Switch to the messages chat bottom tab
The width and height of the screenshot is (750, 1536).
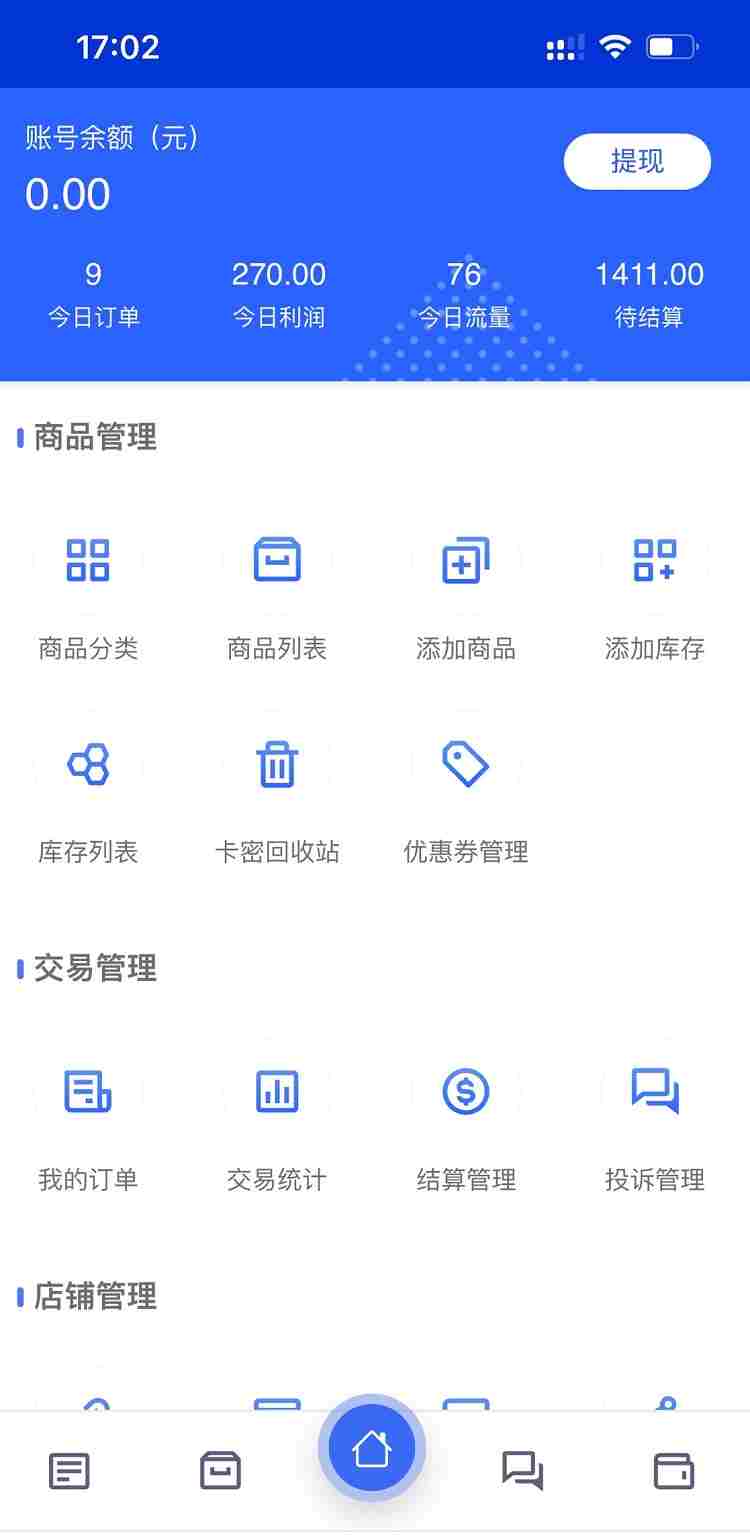pos(522,1471)
